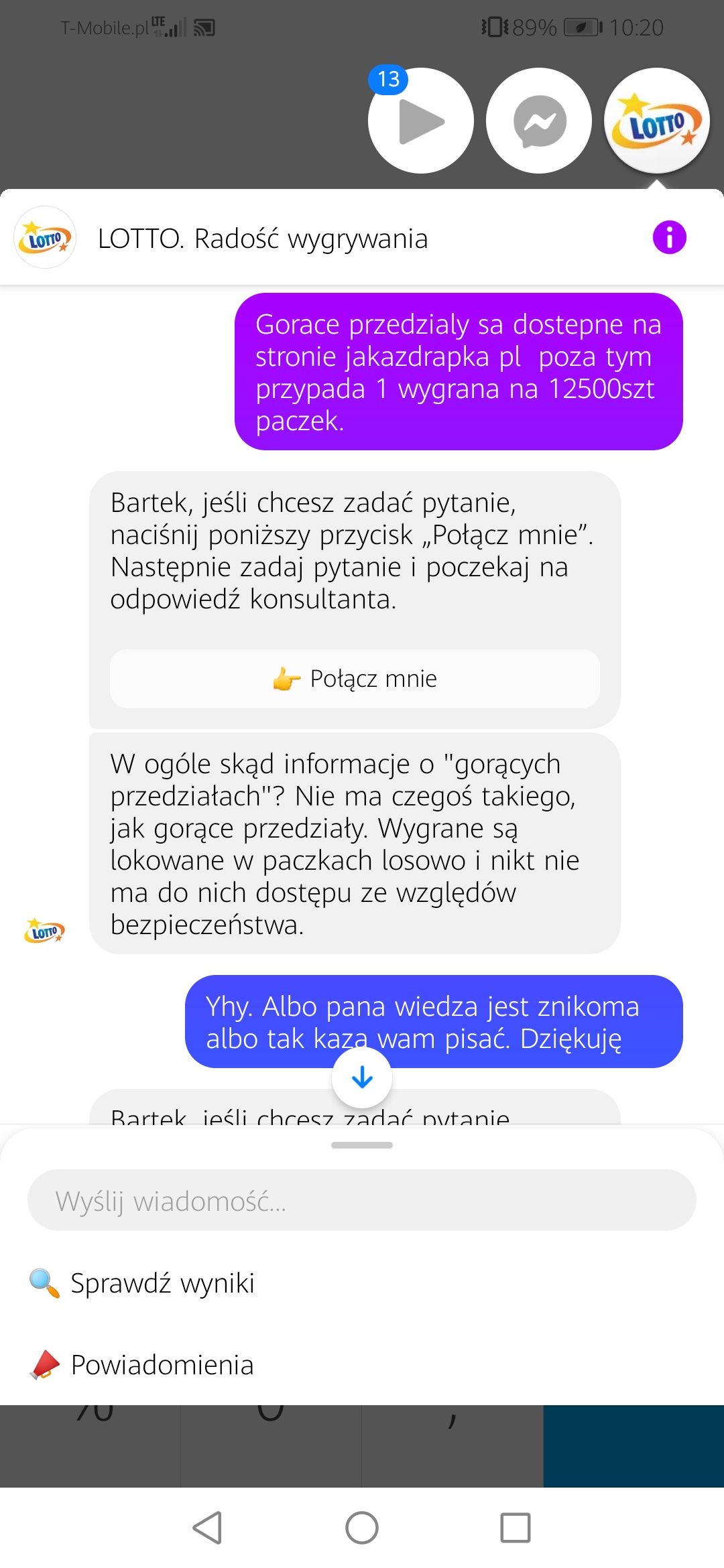Tap the Połącz mnie button
This screenshot has height=1568, width=724.
click(355, 679)
